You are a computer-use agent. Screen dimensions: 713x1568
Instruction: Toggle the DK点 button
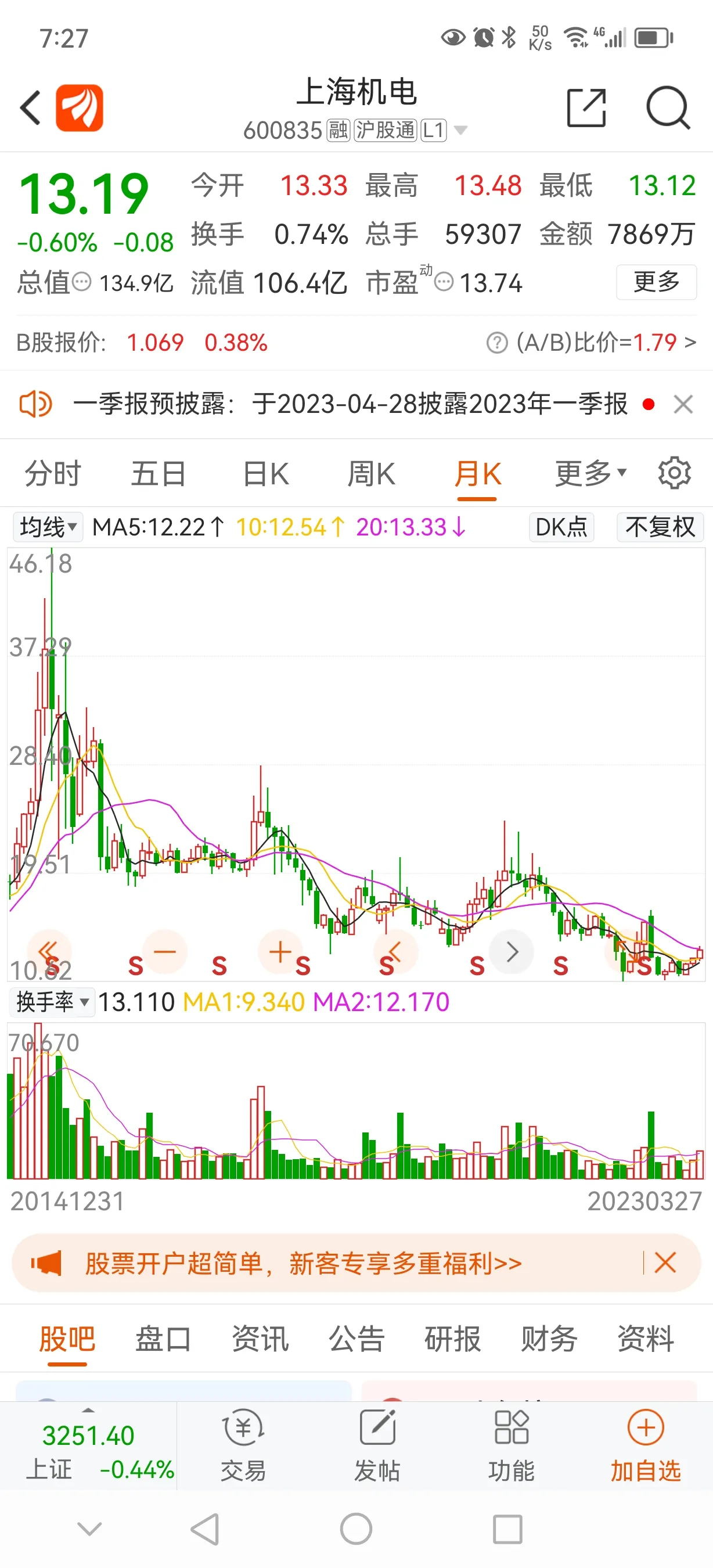(x=561, y=527)
